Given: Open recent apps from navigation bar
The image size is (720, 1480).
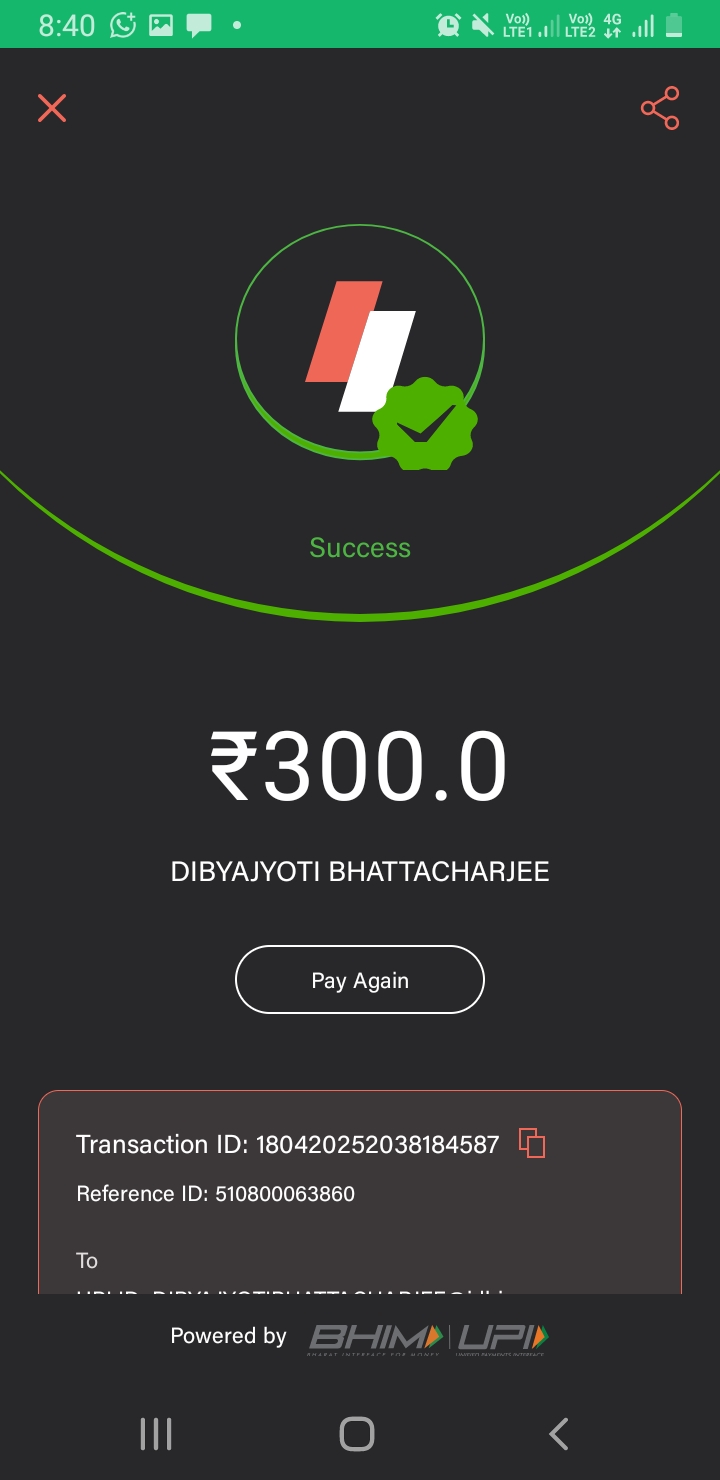Looking at the screenshot, I should tap(156, 1434).
